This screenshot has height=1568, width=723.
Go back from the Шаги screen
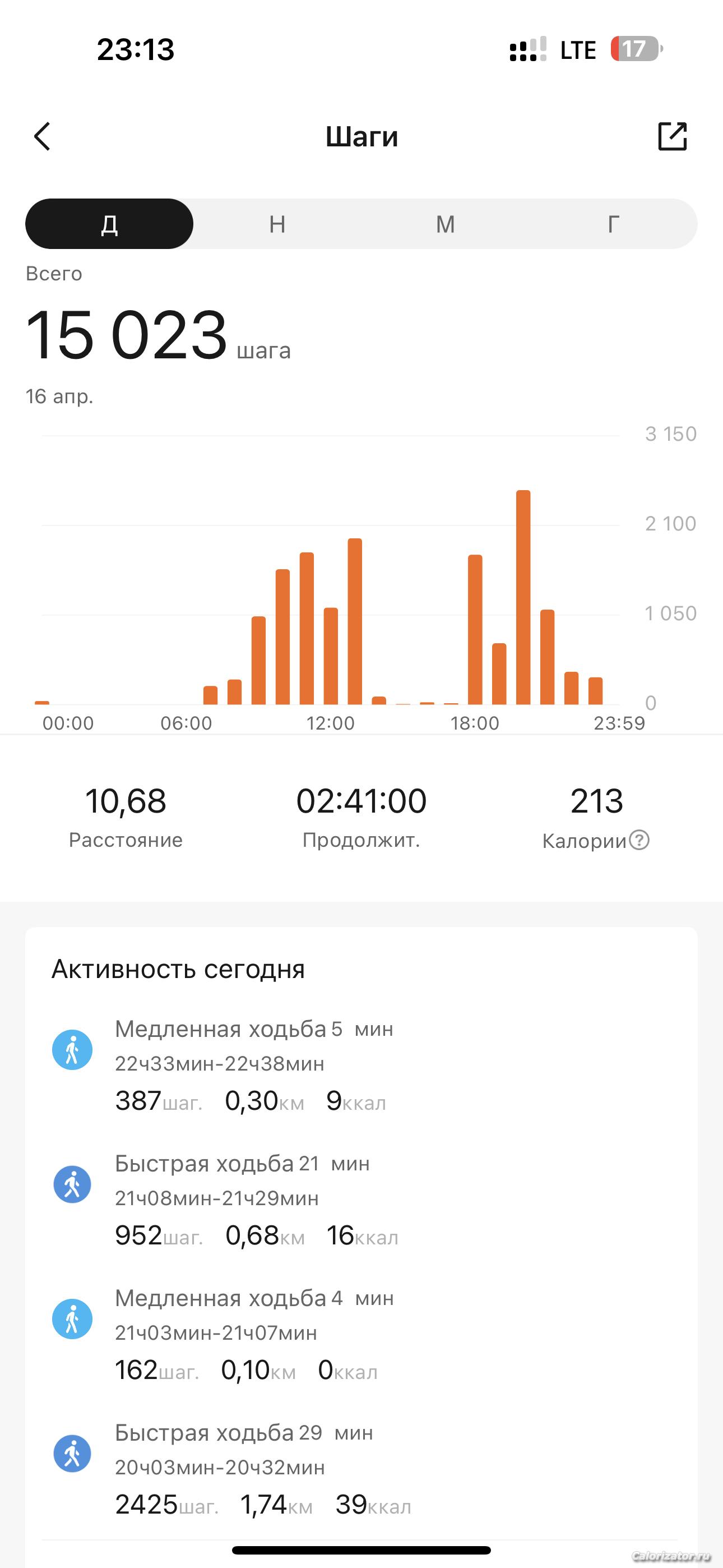(x=42, y=136)
